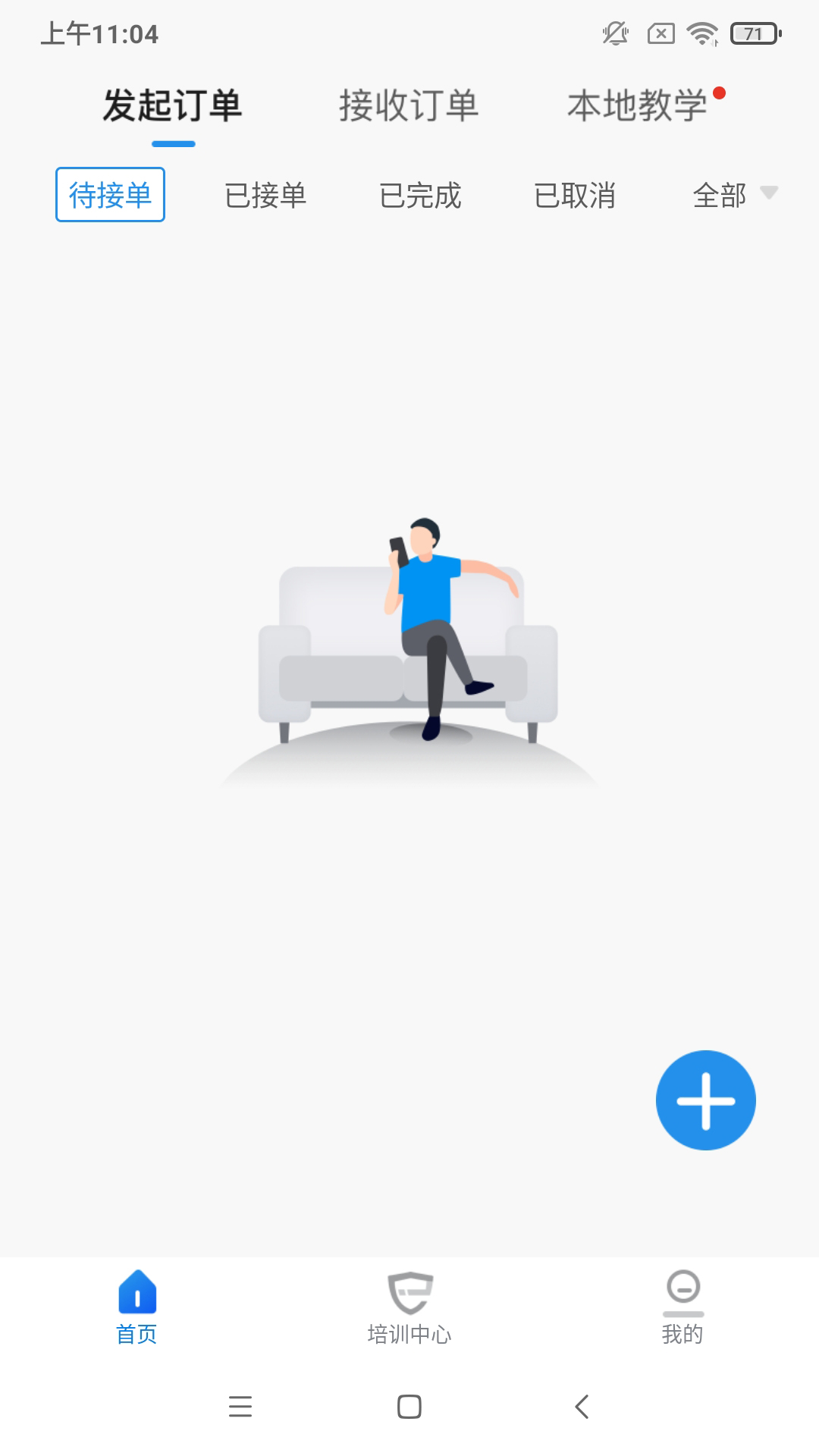Select the 发起订单 tab

pyautogui.click(x=173, y=105)
